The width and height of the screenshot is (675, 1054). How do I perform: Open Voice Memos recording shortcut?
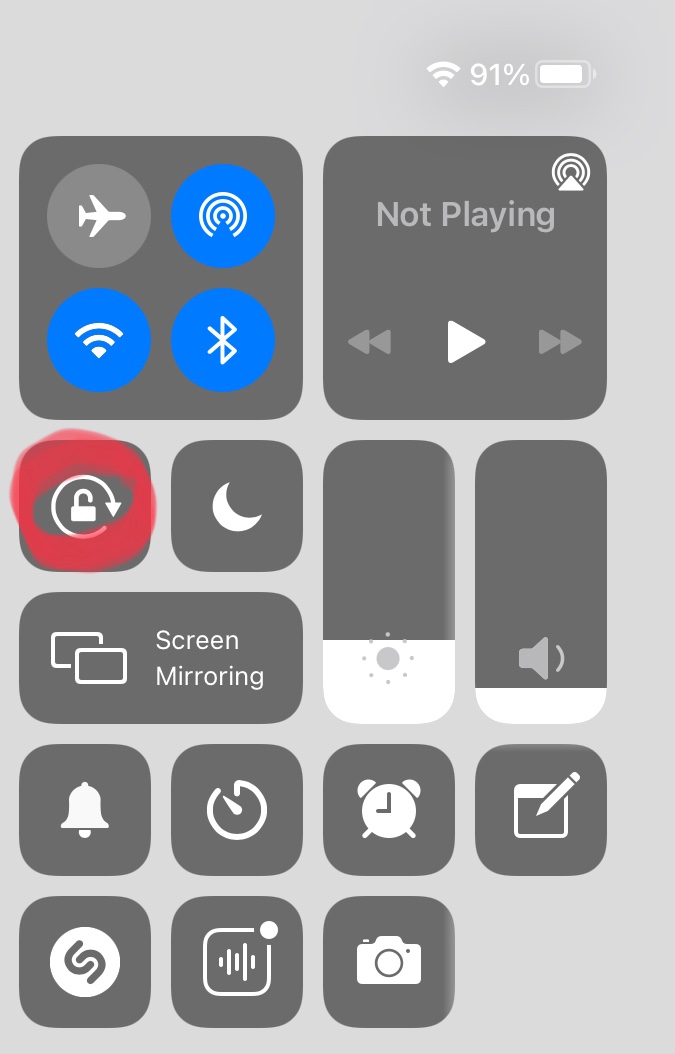pyautogui.click(x=237, y=962)
